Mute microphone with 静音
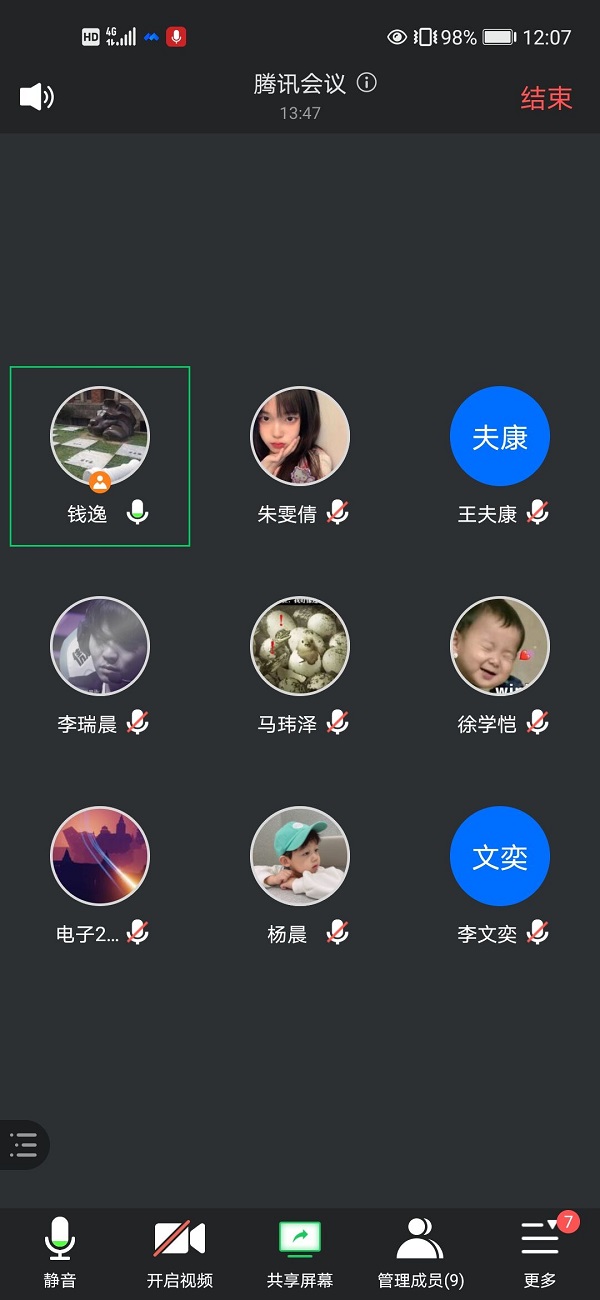This screenshot has height=1300, width=600. pyautogui.click(x=60, y=1252)
